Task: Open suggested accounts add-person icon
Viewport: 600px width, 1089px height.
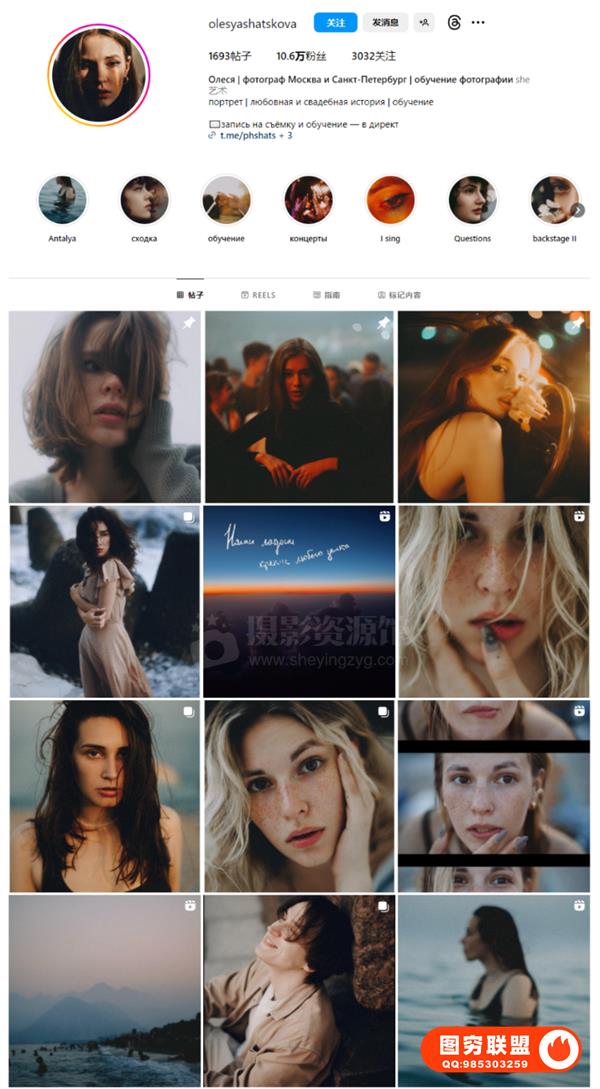Action: 425,22
